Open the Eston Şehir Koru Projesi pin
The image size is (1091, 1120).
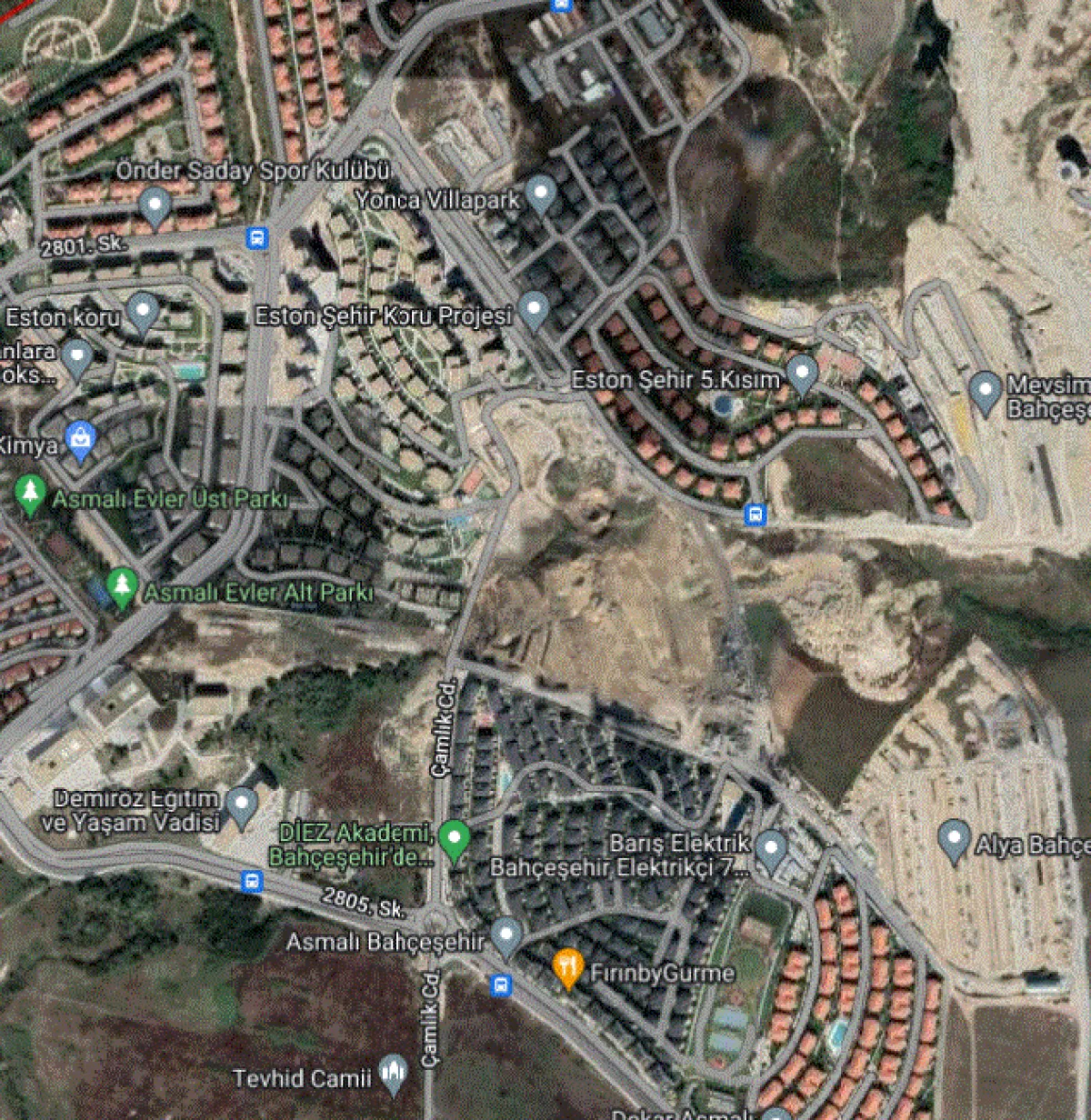coord(534,309)
